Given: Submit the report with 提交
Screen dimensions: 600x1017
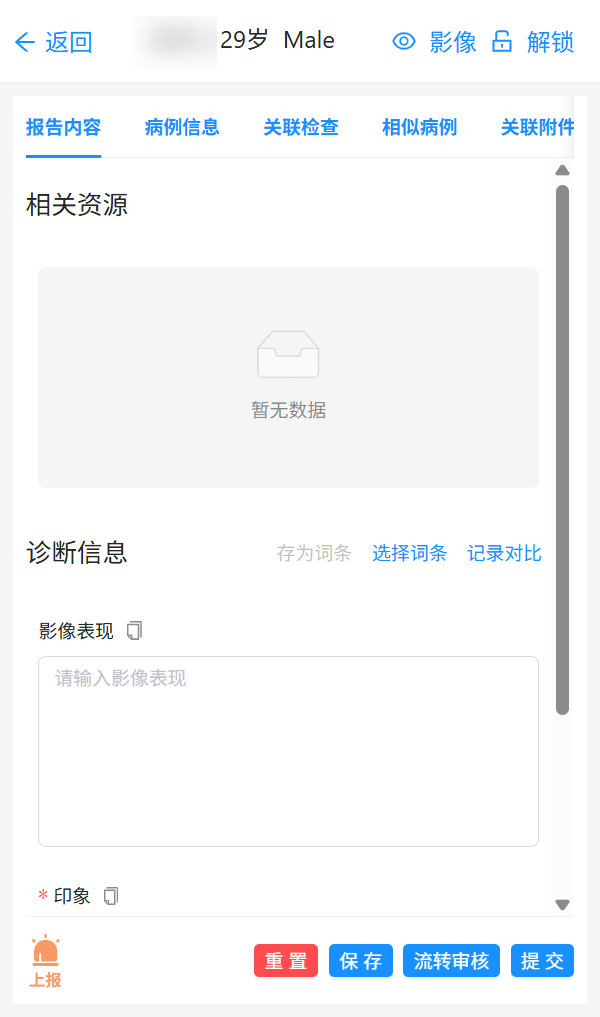Looking at the screenshot, I should (x=542, y=961).
